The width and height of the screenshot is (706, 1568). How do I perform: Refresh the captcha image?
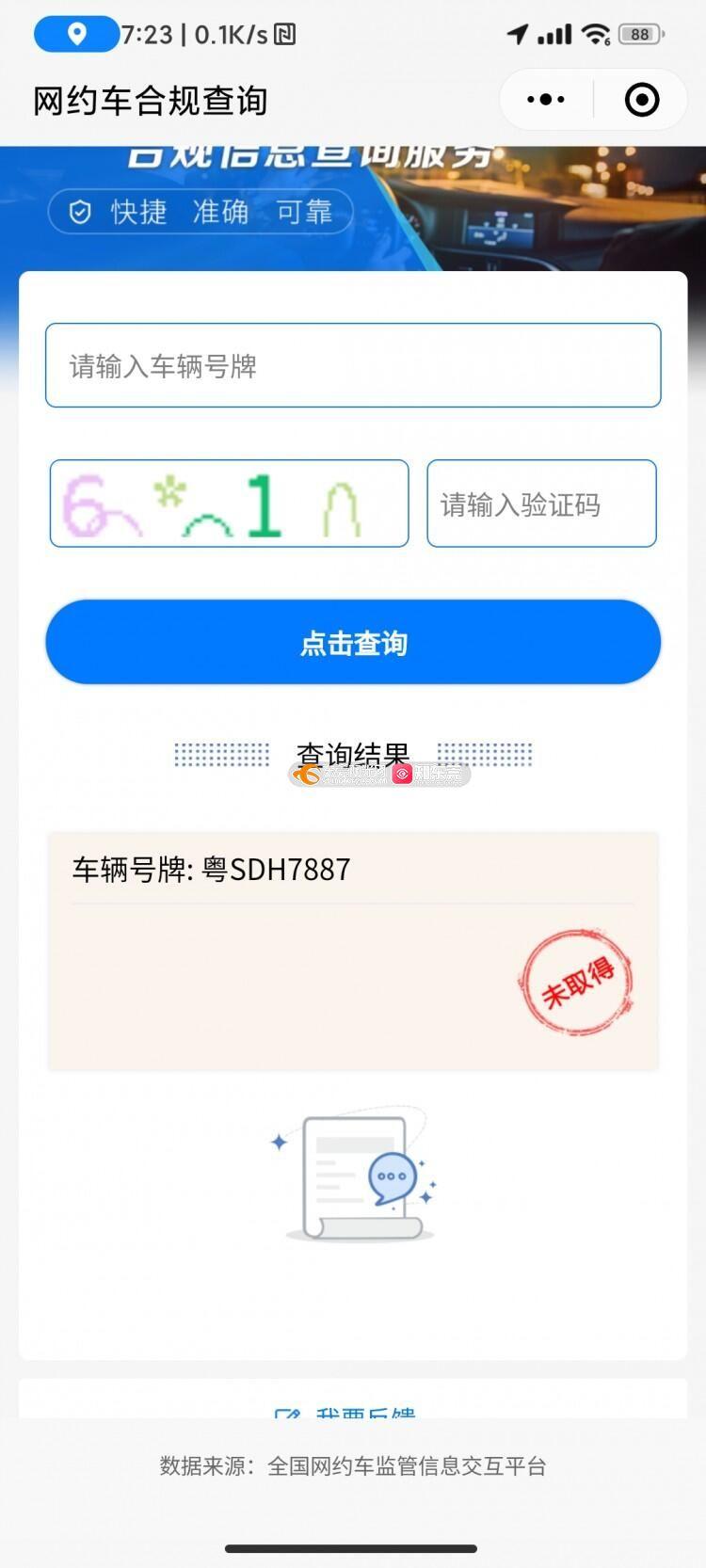229,504
